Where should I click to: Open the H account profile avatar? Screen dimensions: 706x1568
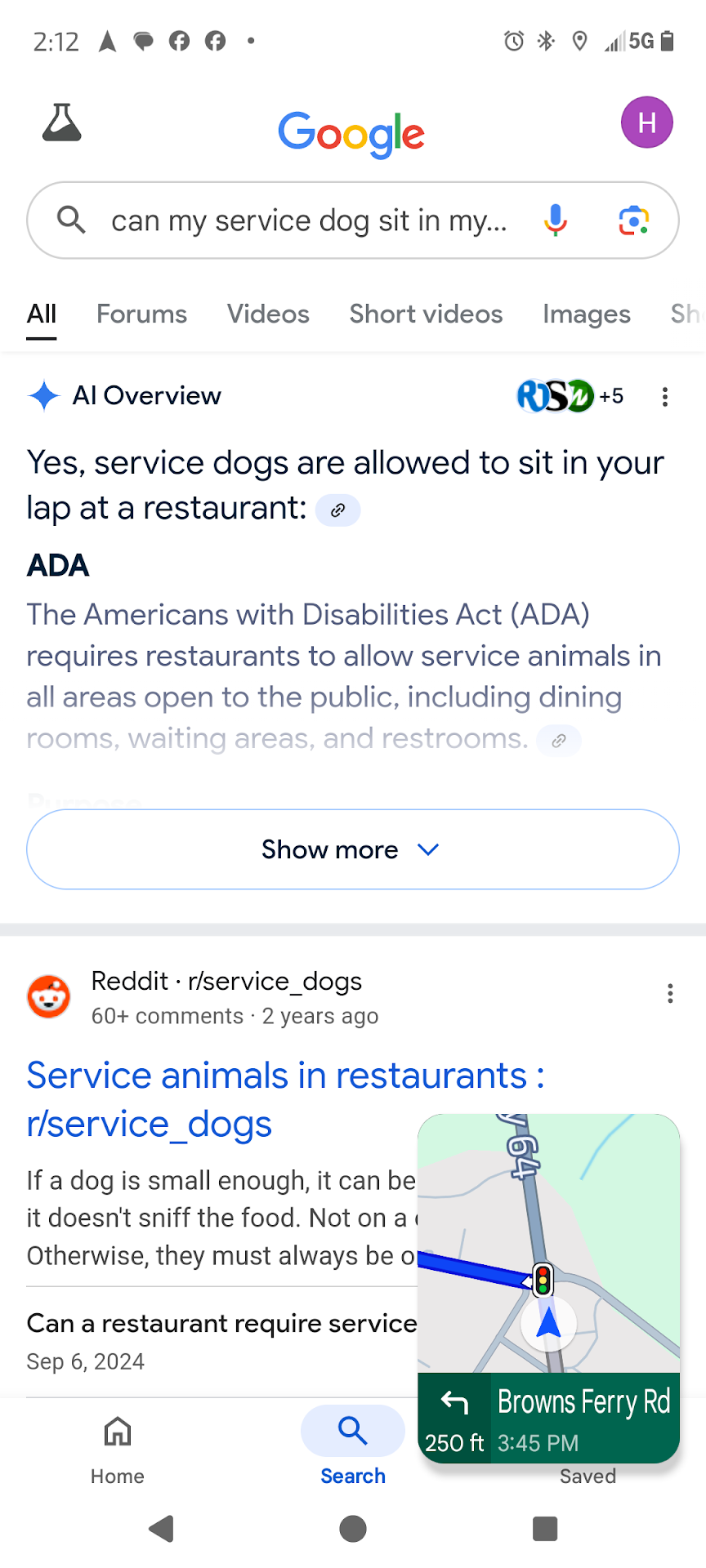pos(646,123)
